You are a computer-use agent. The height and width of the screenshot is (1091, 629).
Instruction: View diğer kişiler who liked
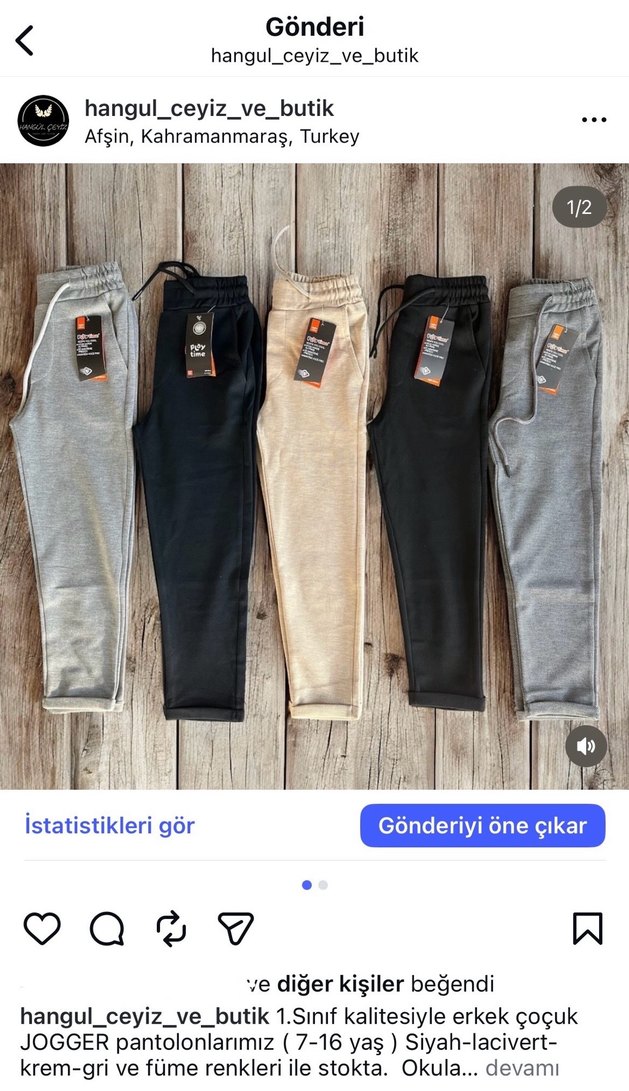340,984
